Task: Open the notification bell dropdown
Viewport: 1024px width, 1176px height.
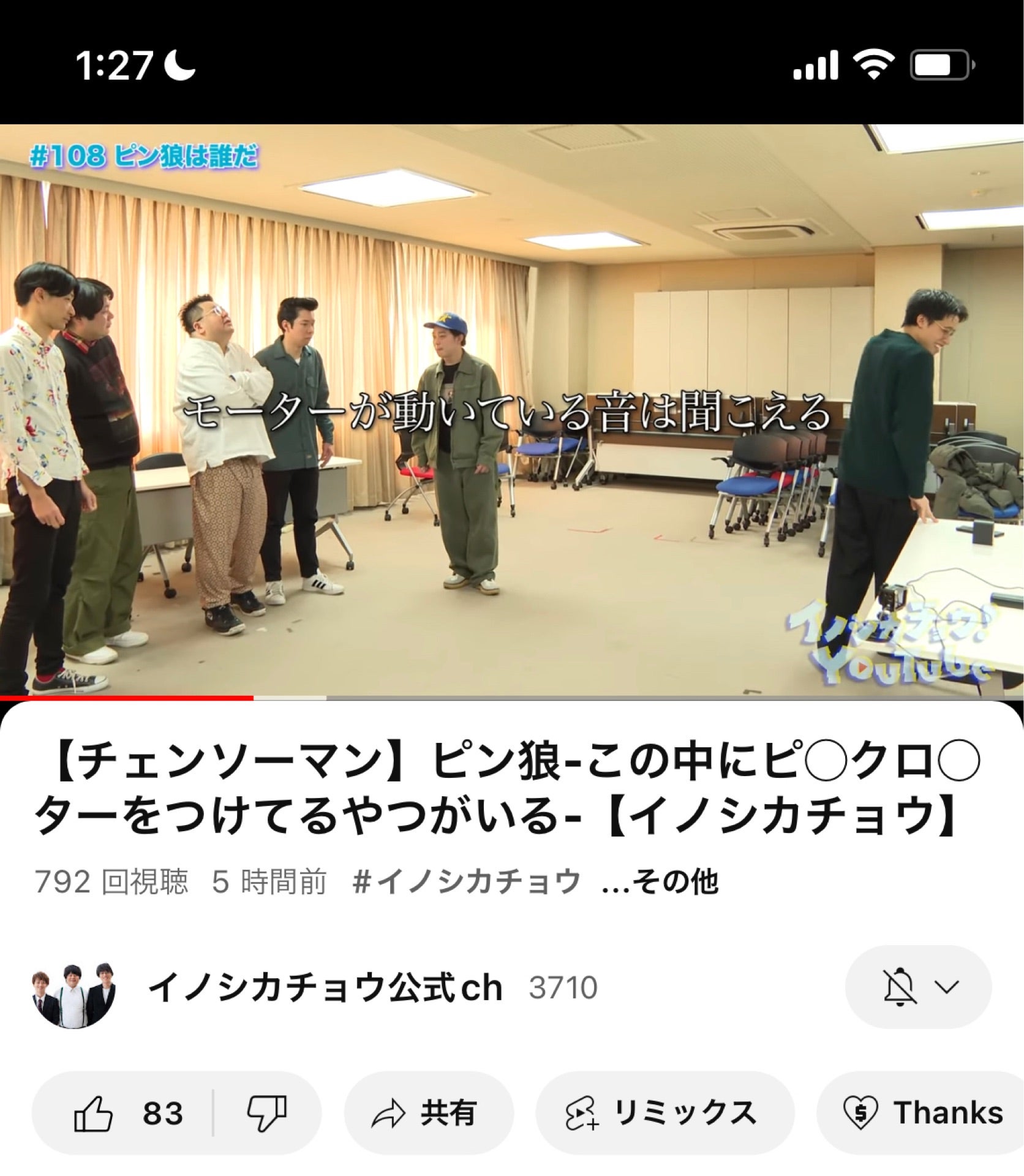Action: coord(918,987)
